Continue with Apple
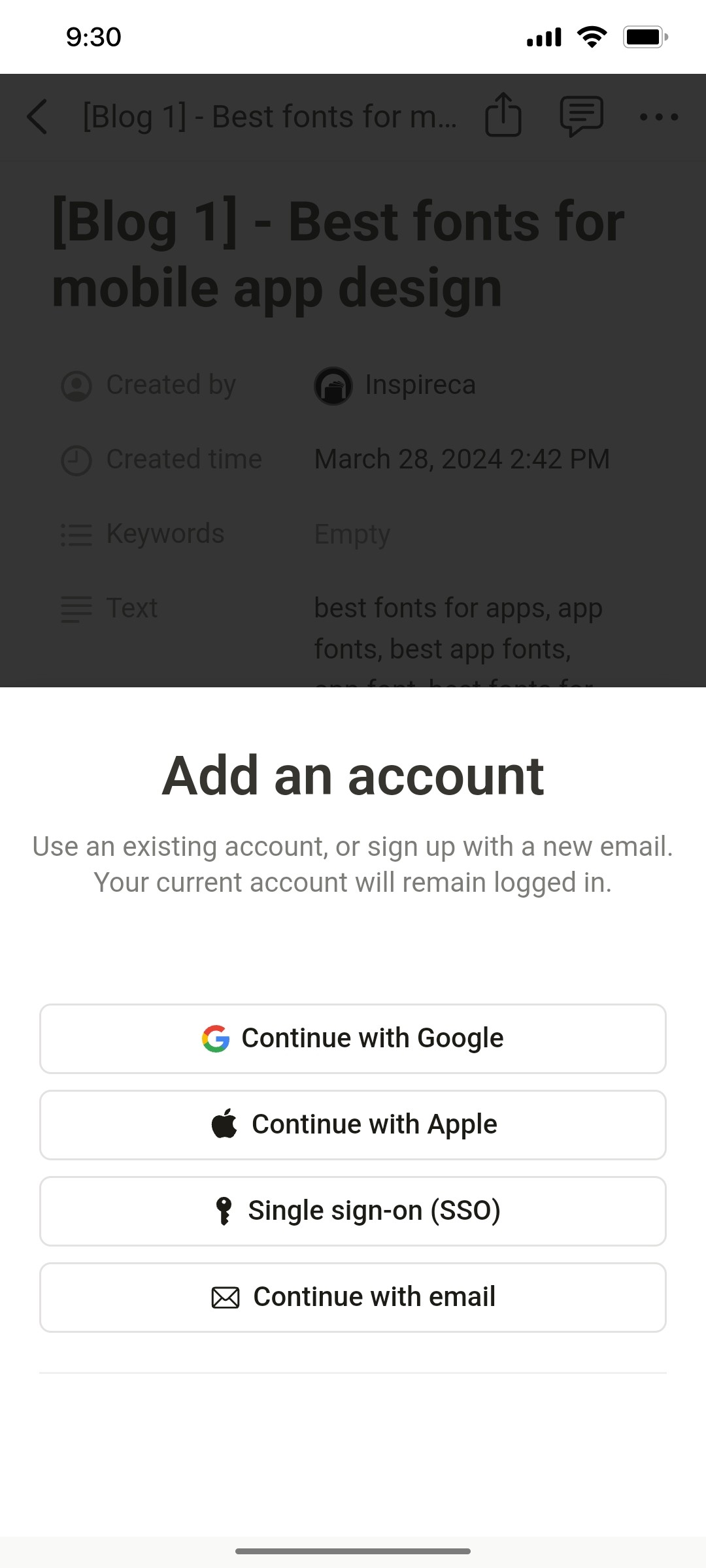 click(353, 1124)
